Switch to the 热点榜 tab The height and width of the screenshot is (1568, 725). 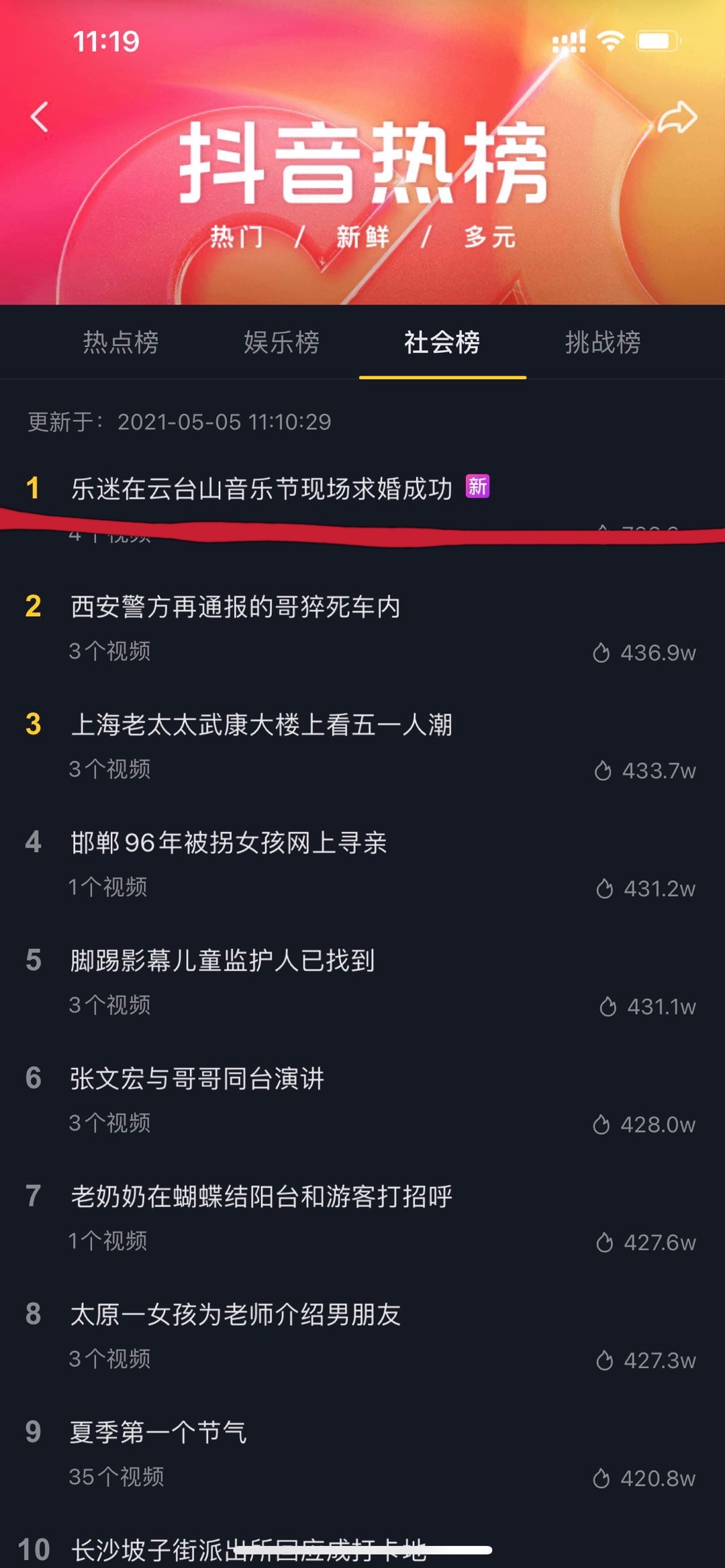point(121,342)
